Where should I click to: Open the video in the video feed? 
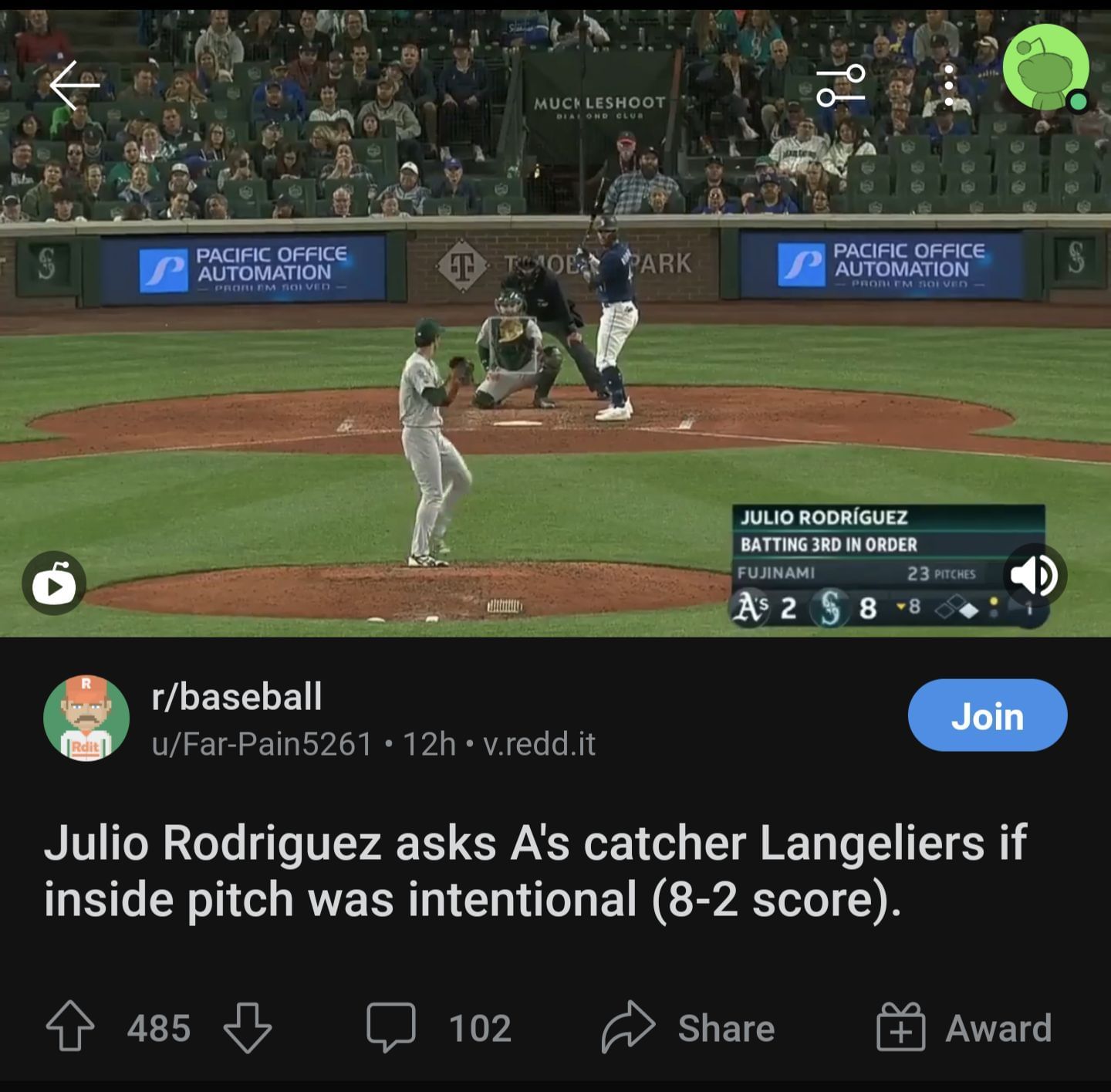tap(54, 583)
